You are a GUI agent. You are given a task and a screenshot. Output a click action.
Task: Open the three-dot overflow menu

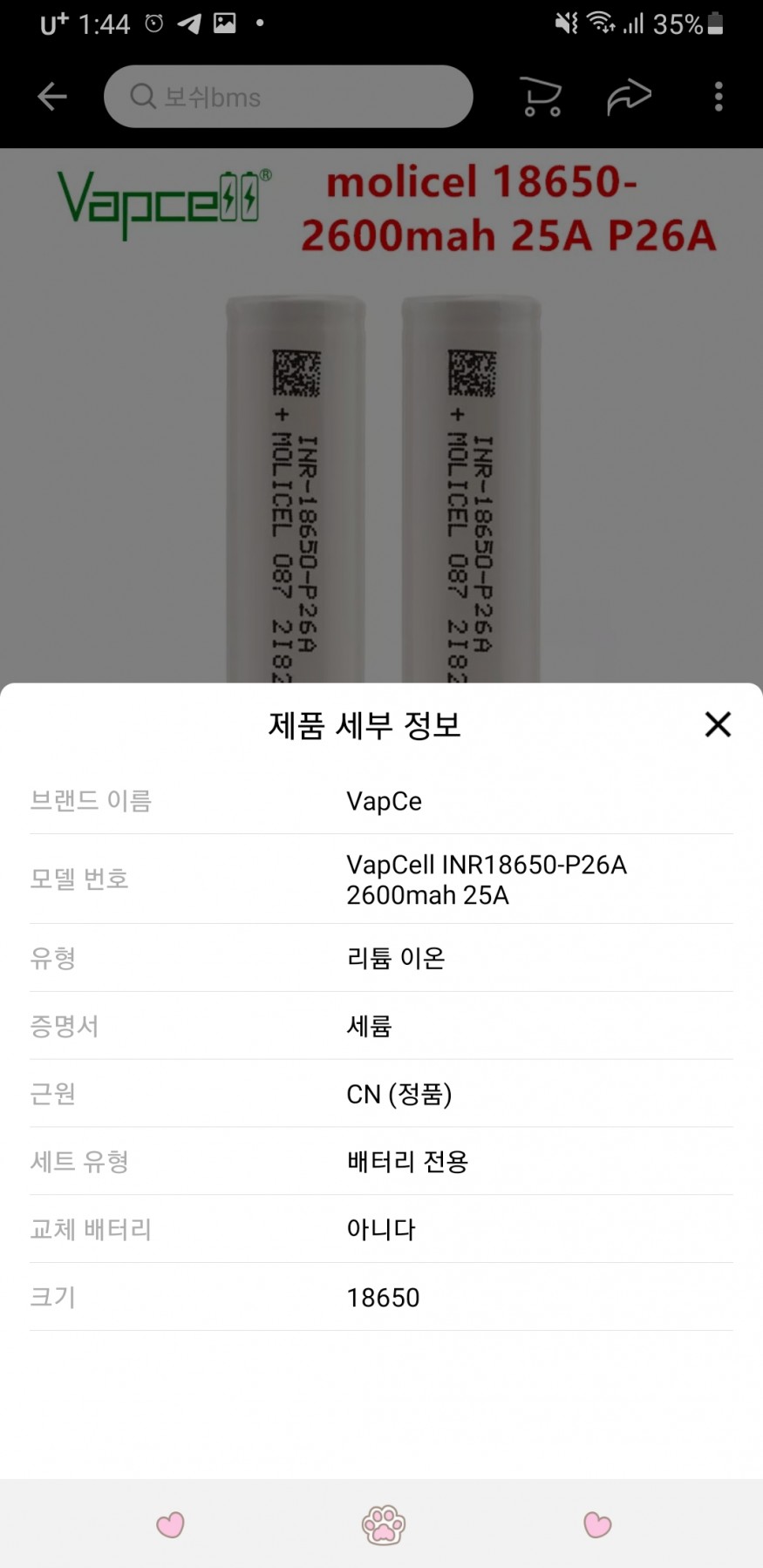719,97
